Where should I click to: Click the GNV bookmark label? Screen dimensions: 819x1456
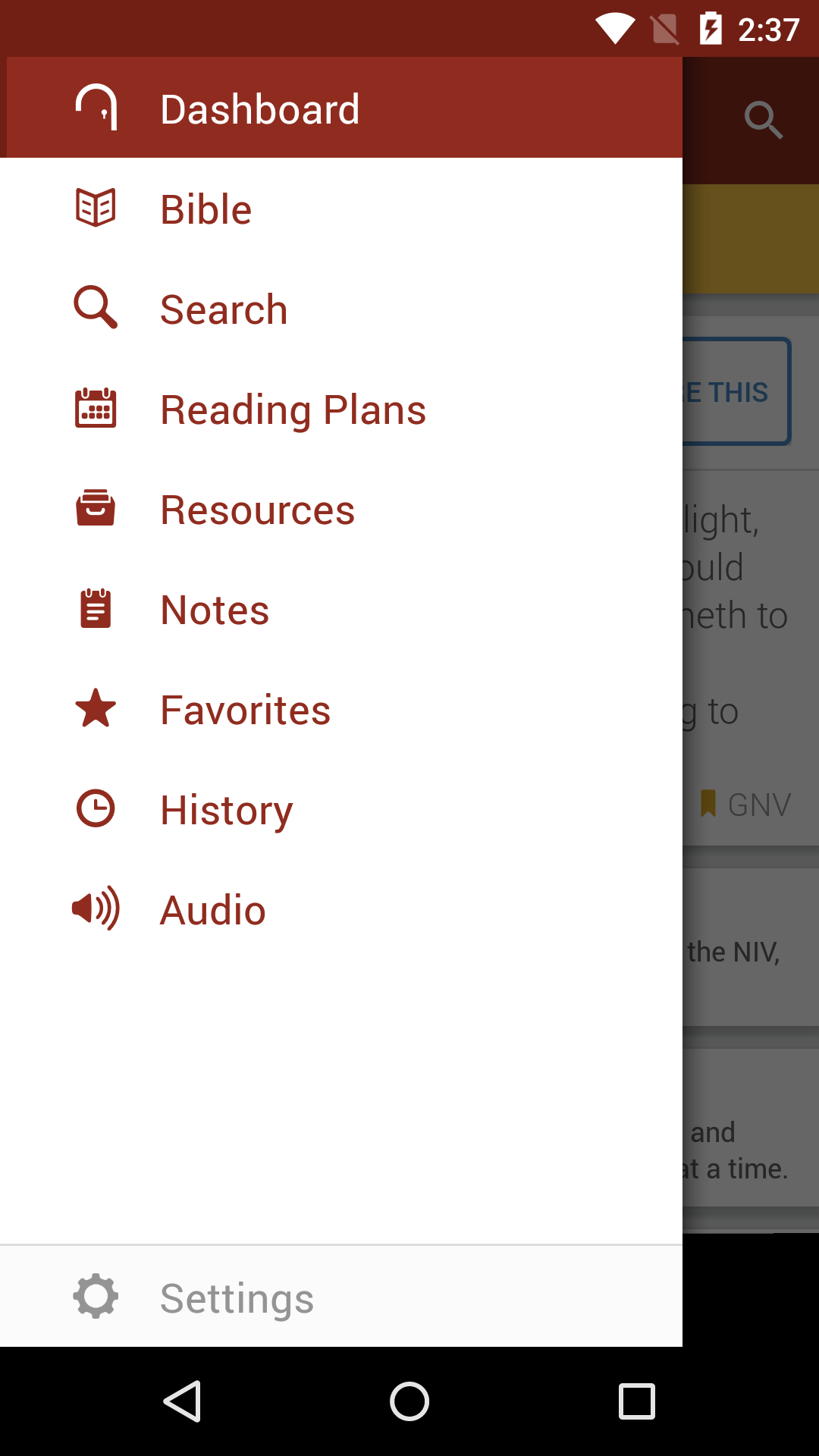point(747,804)
